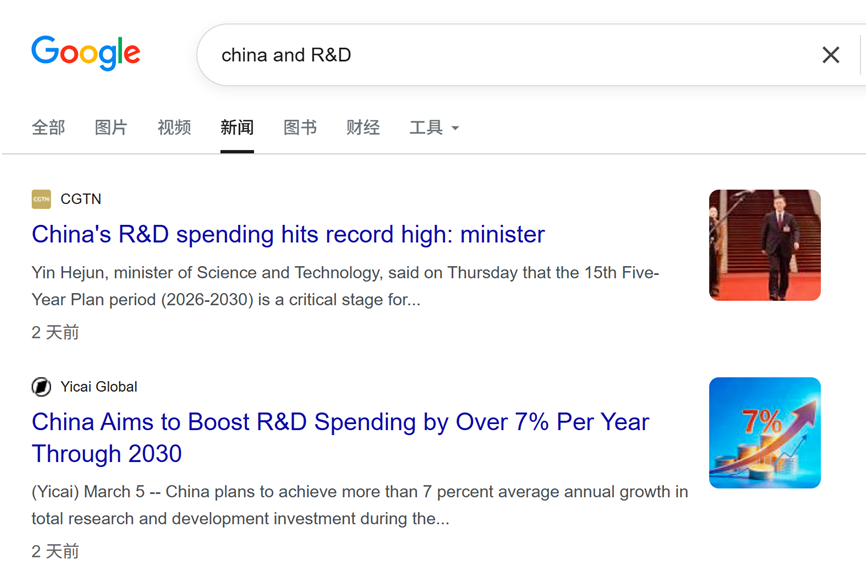Select the 新闻 tab
The image size is (868, 573).
pos(237,127)
